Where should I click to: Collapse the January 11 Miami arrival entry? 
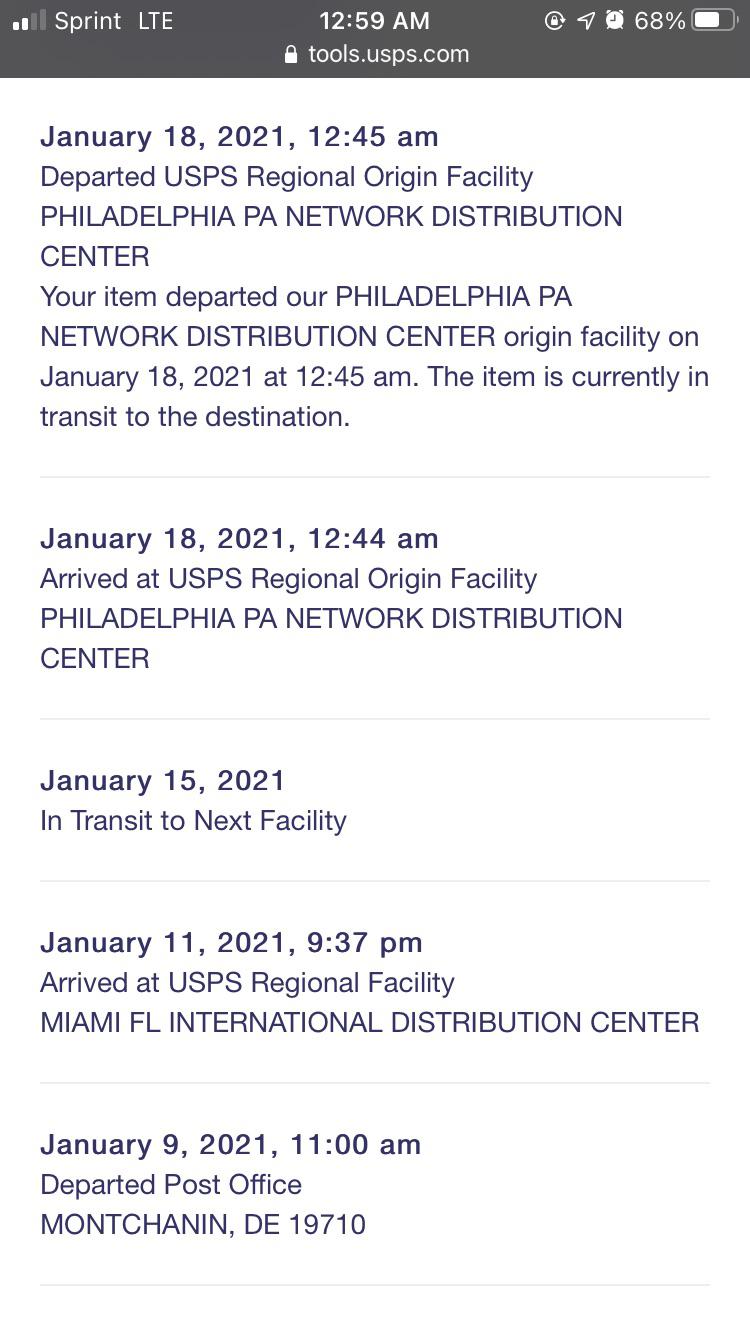click(x=230, y=942)
